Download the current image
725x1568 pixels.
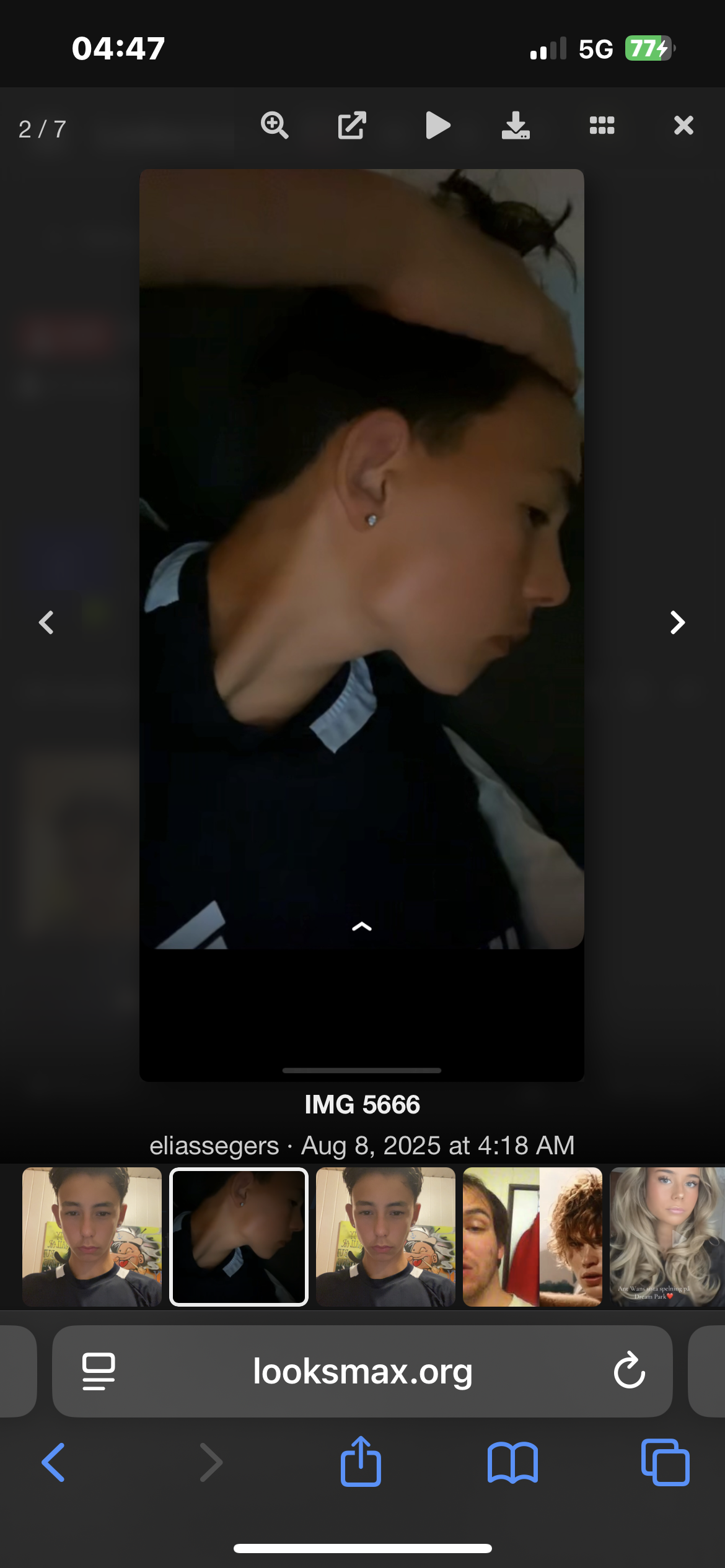pos(516,126)
